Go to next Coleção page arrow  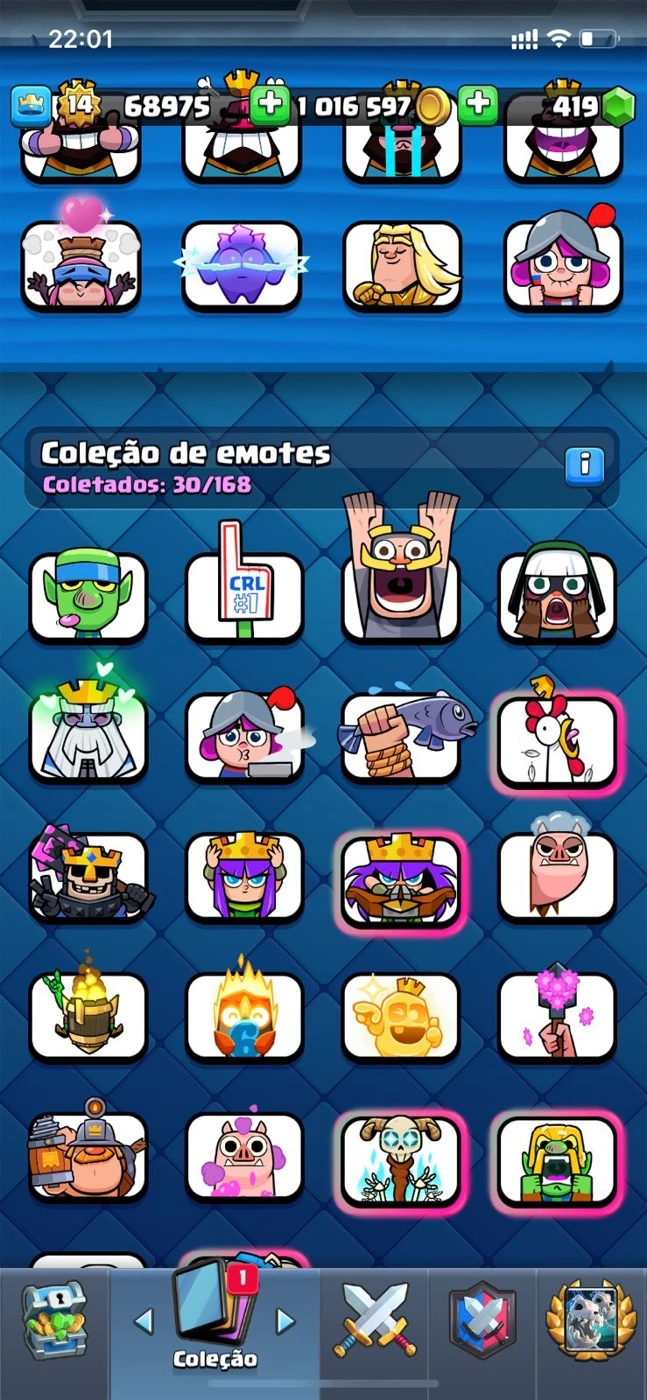287,1322
